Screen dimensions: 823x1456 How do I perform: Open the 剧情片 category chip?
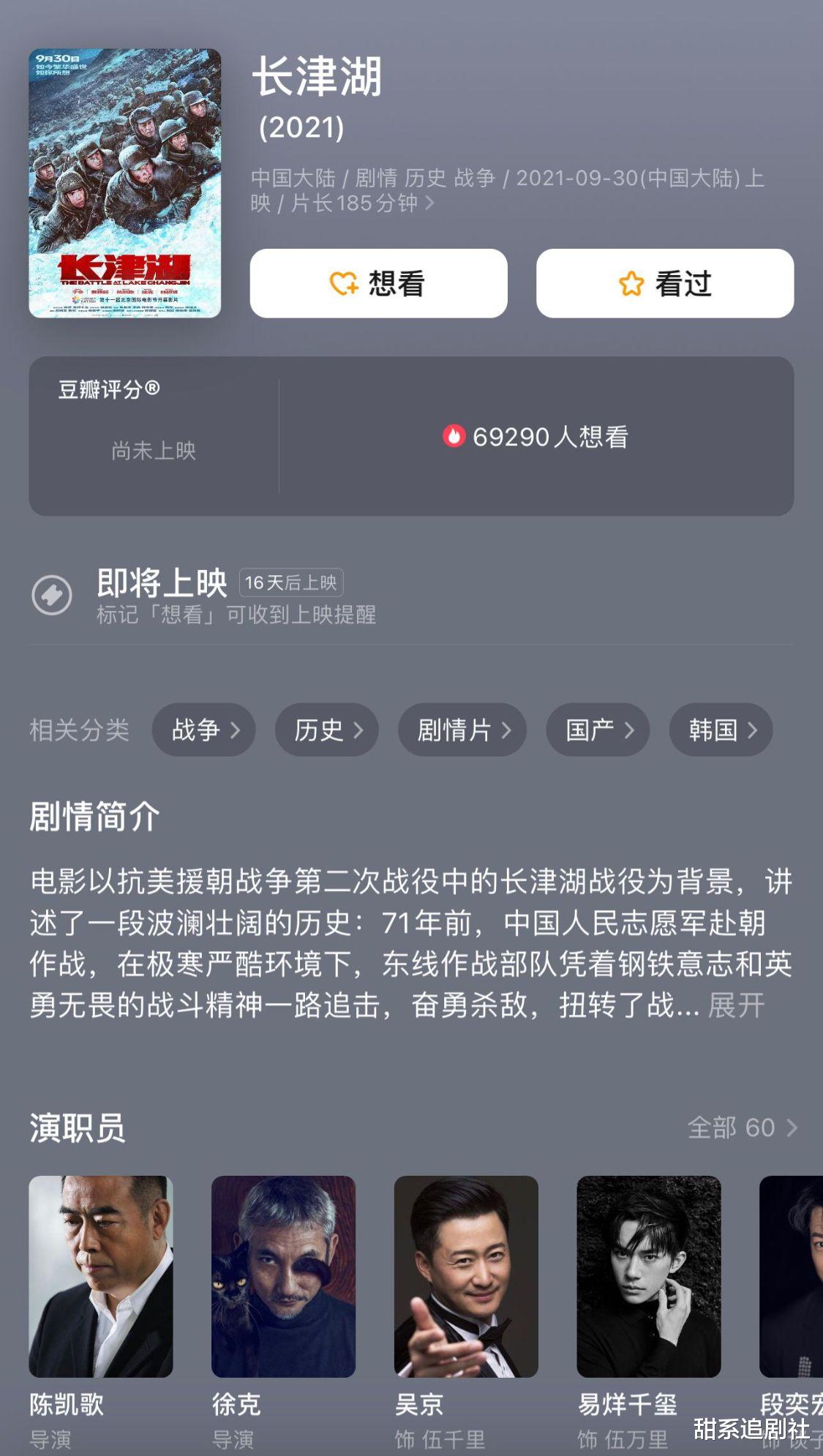tap(462, 729)
